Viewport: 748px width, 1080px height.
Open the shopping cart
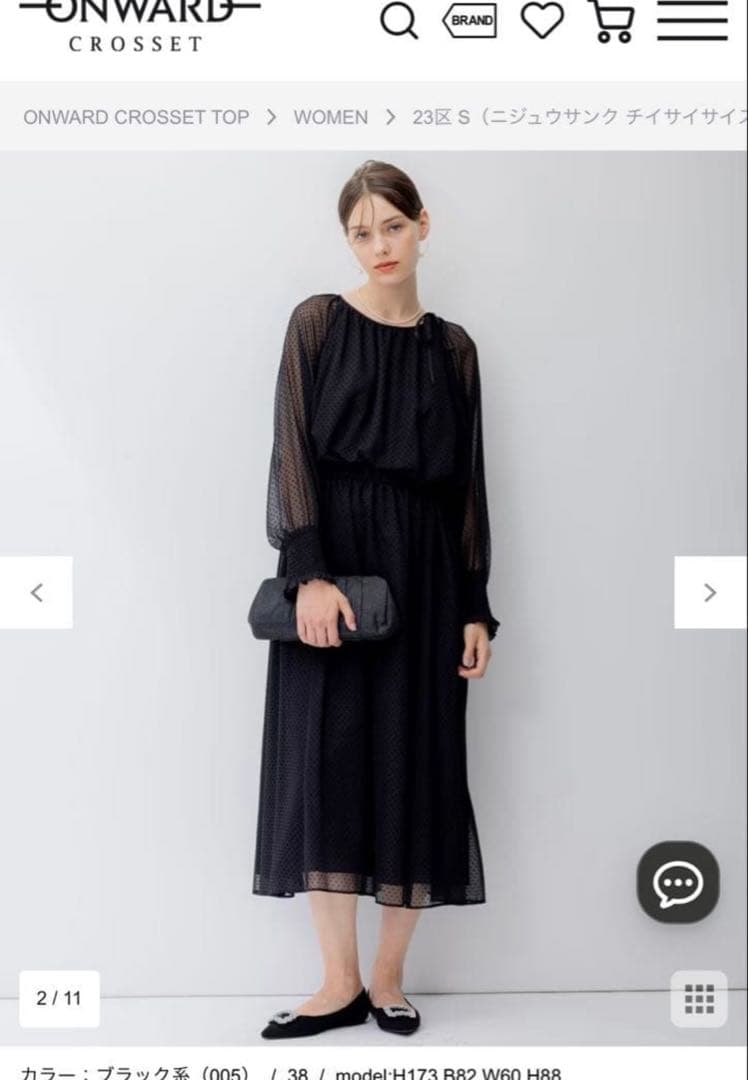pyautogui.click(x=613, y=21)
